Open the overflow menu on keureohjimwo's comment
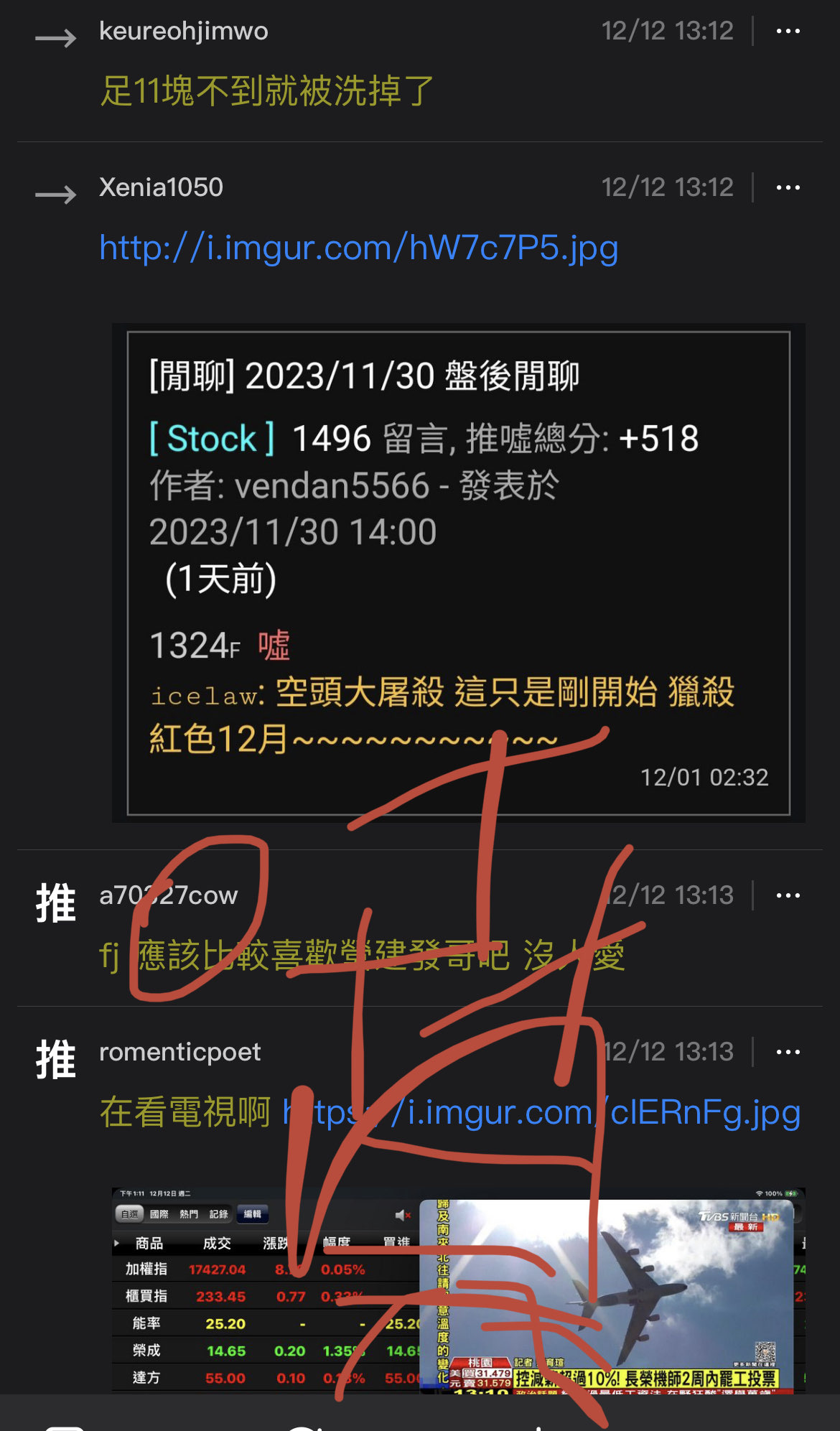 (x=788, y=32)
